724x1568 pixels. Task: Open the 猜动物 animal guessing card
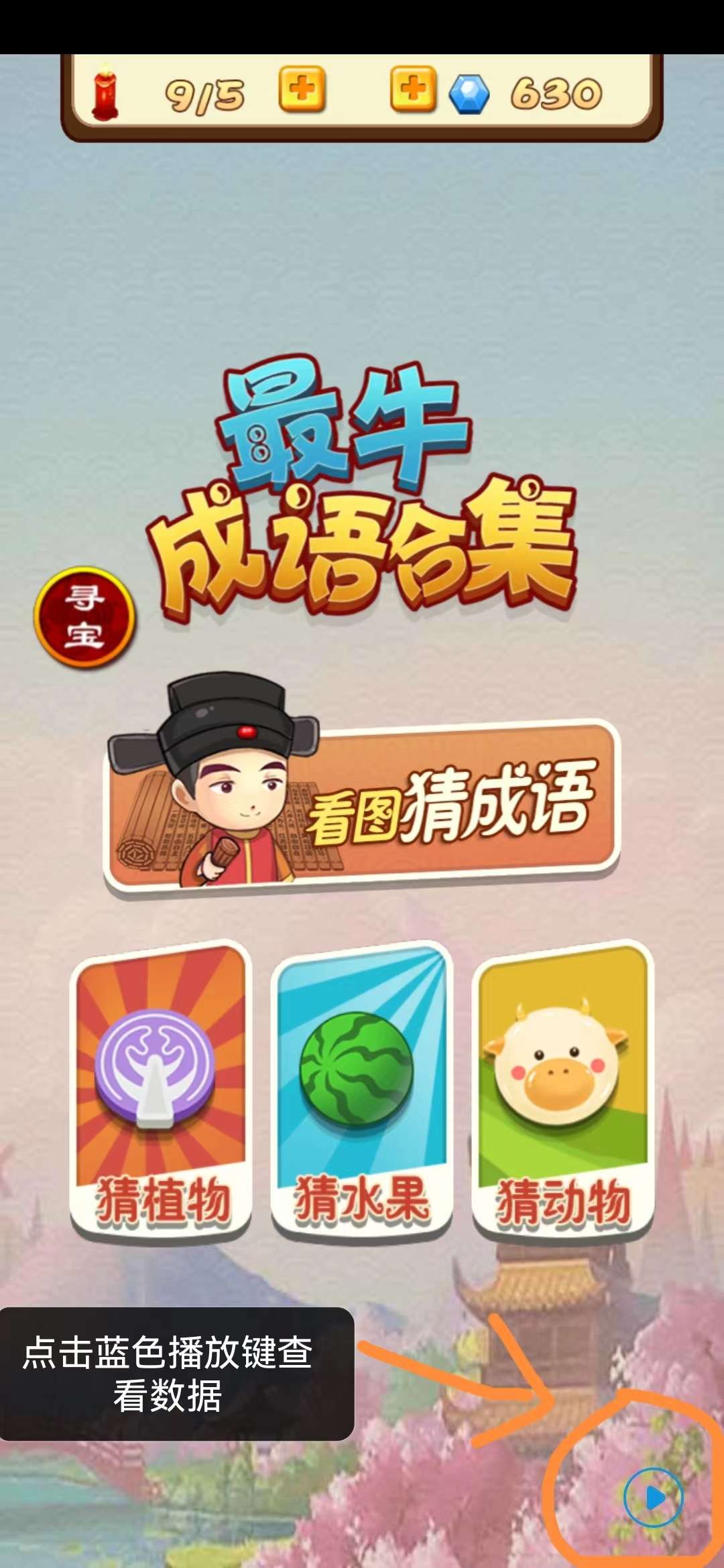tap(563, 1092)
